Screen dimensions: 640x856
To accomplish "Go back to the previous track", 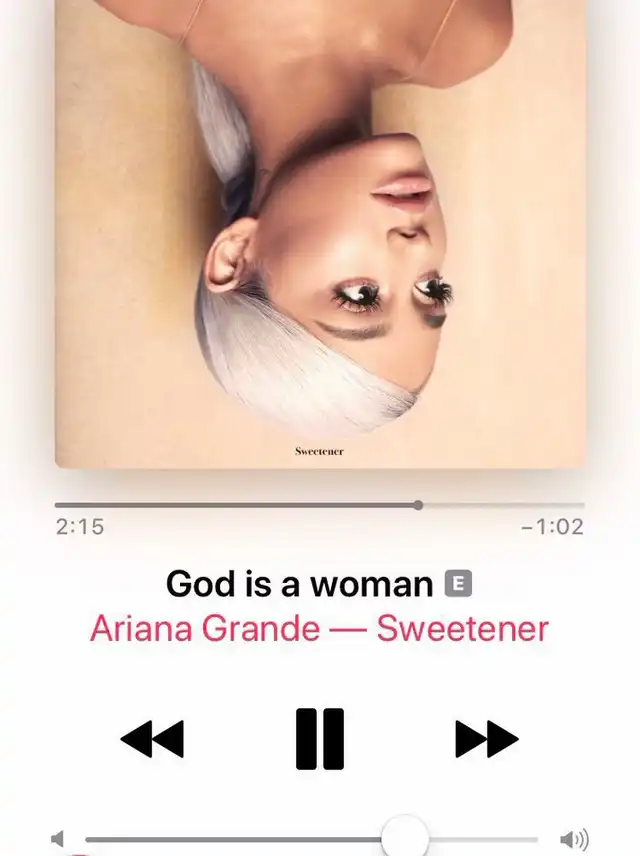I will pos(152,740).
